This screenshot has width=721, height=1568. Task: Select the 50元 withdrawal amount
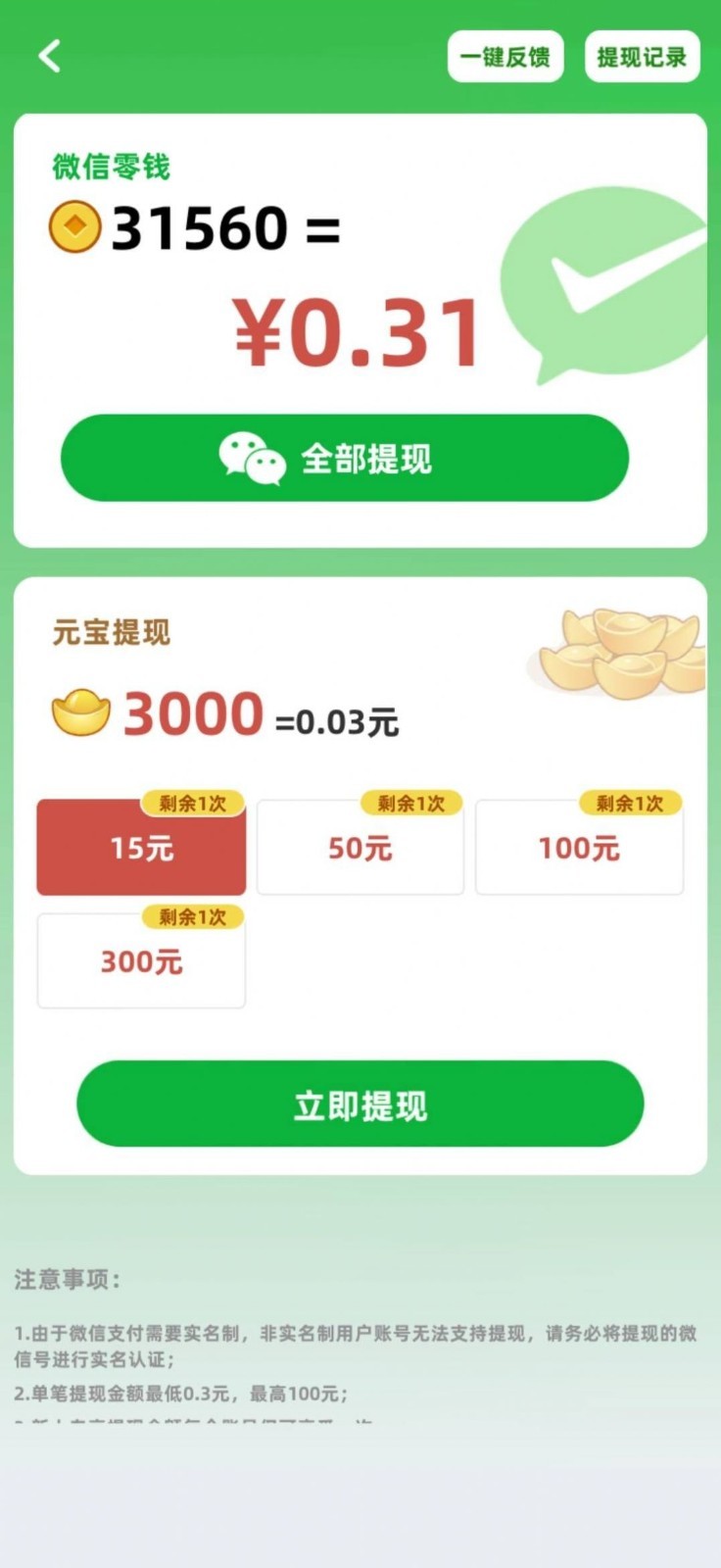coord(360,849)
